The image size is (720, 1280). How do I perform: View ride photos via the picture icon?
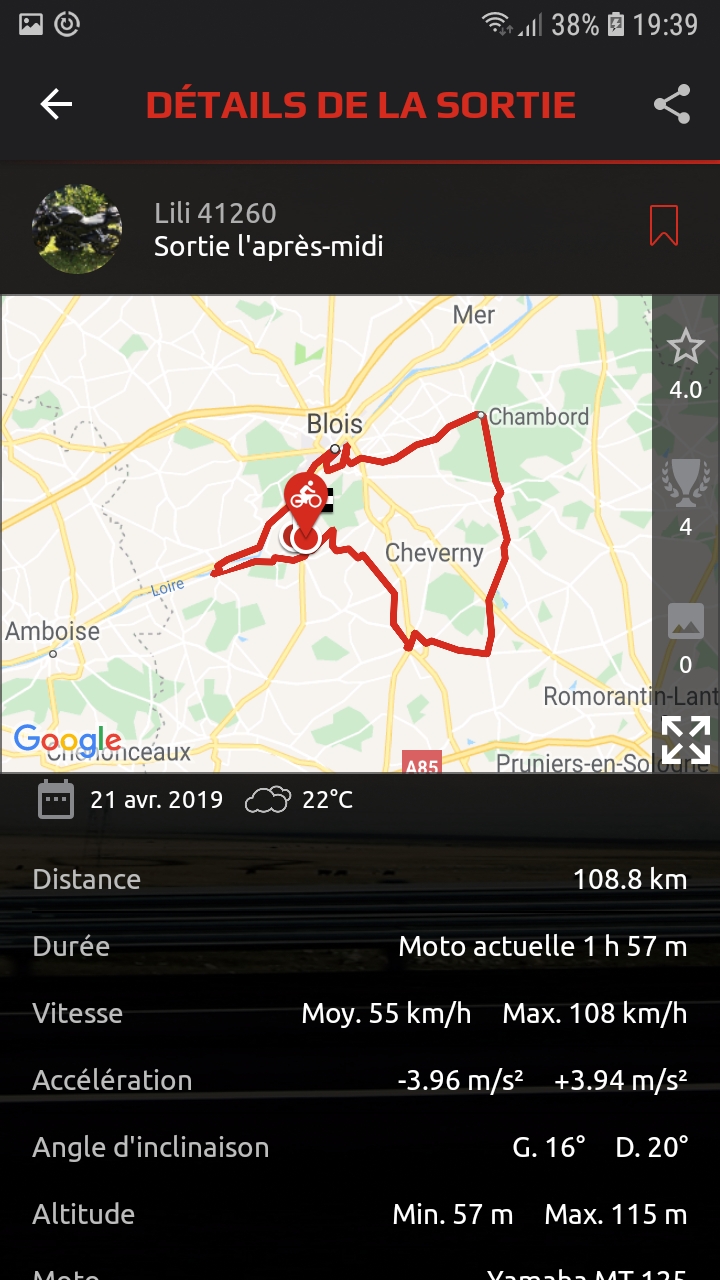[x=685, y=622]
